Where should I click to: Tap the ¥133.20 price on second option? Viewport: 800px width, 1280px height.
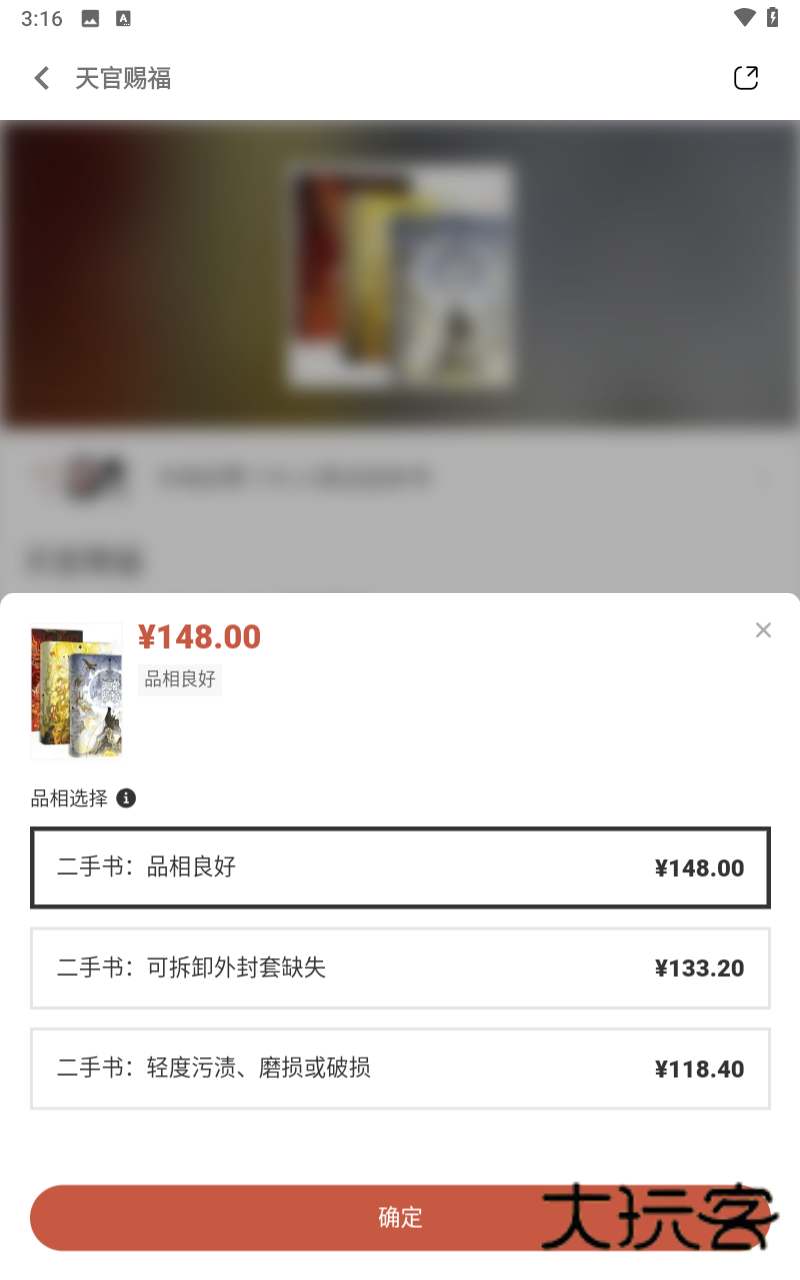coord(699,968)
